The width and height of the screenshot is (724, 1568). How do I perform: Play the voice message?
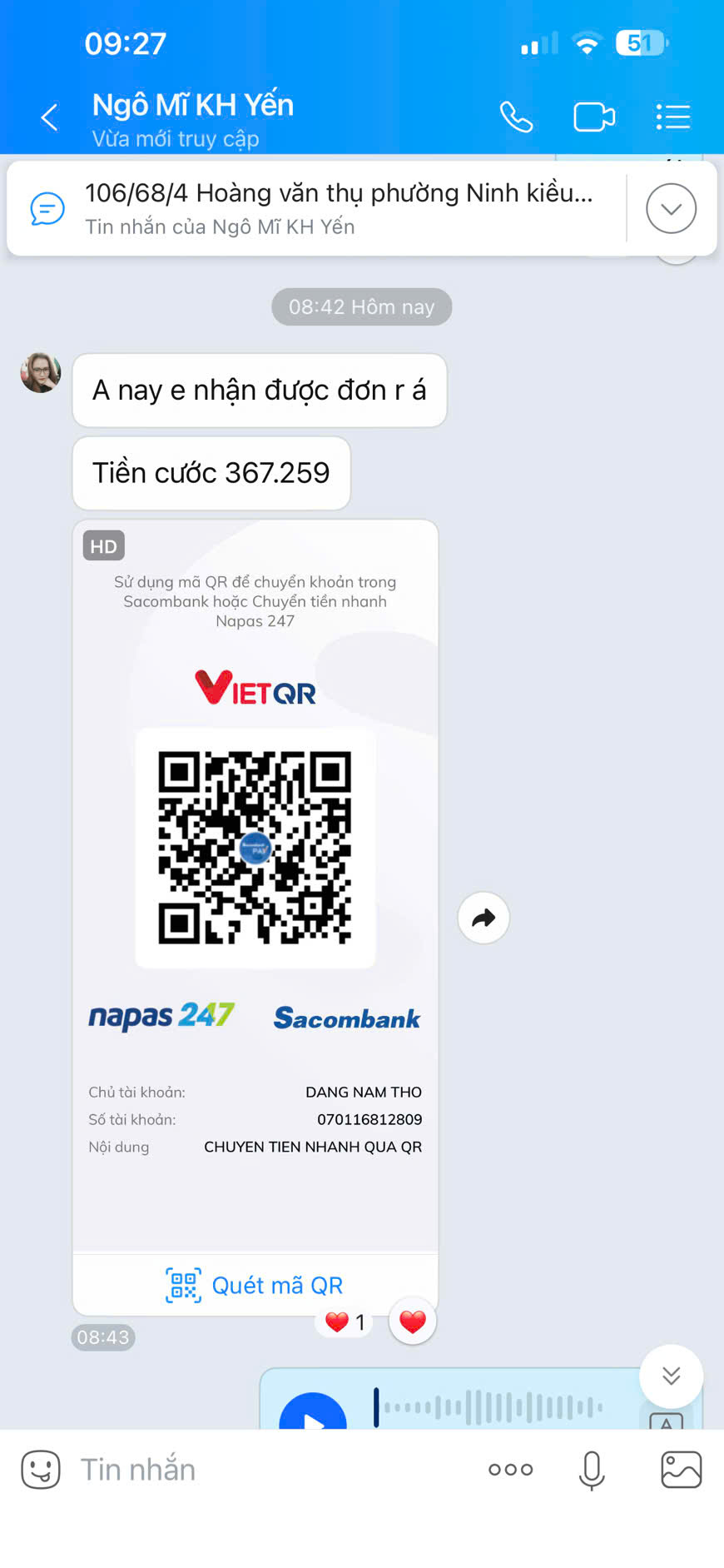(x=313, y=1416)
